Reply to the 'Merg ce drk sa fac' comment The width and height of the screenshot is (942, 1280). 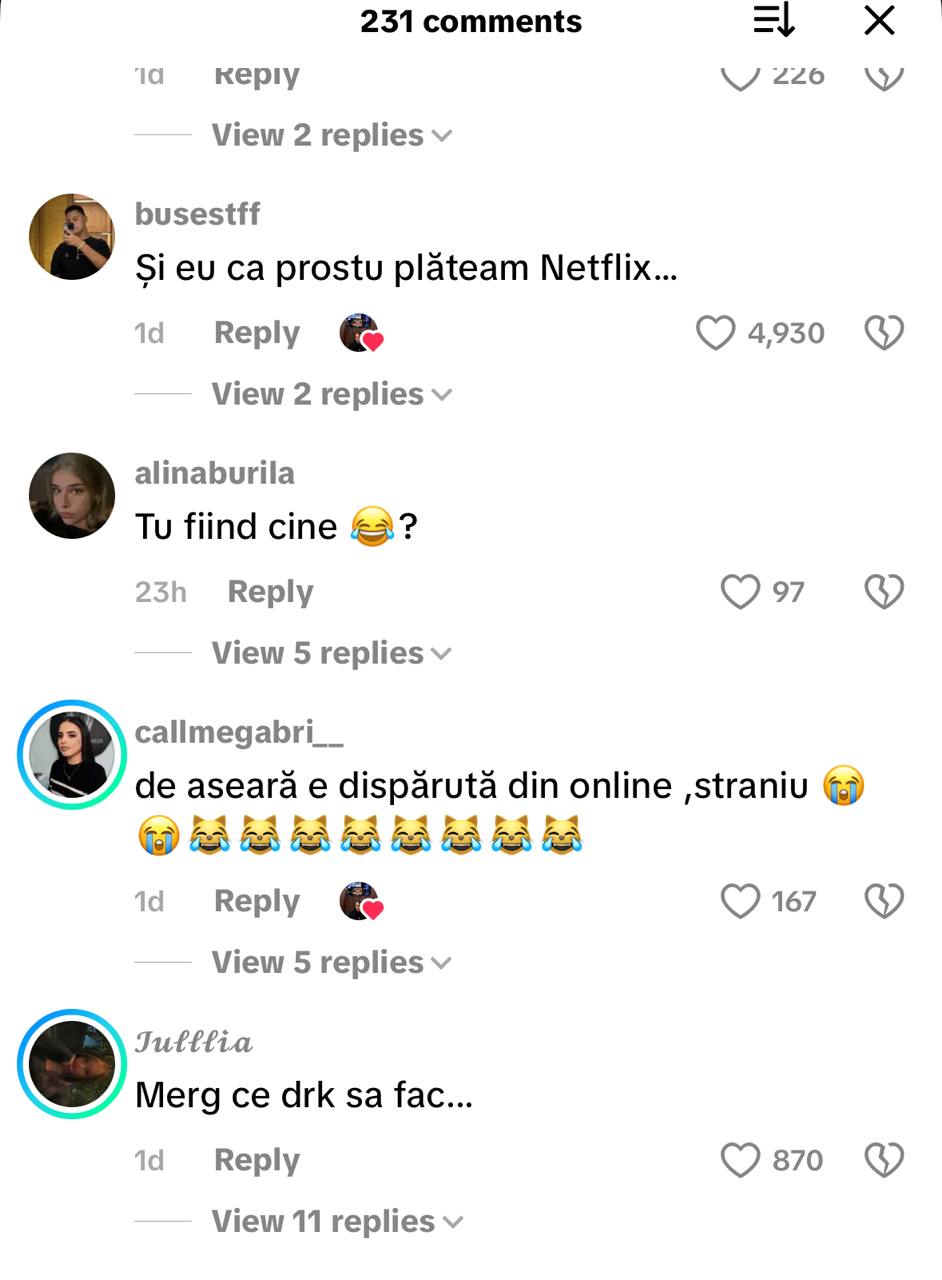click(257, 1160)
